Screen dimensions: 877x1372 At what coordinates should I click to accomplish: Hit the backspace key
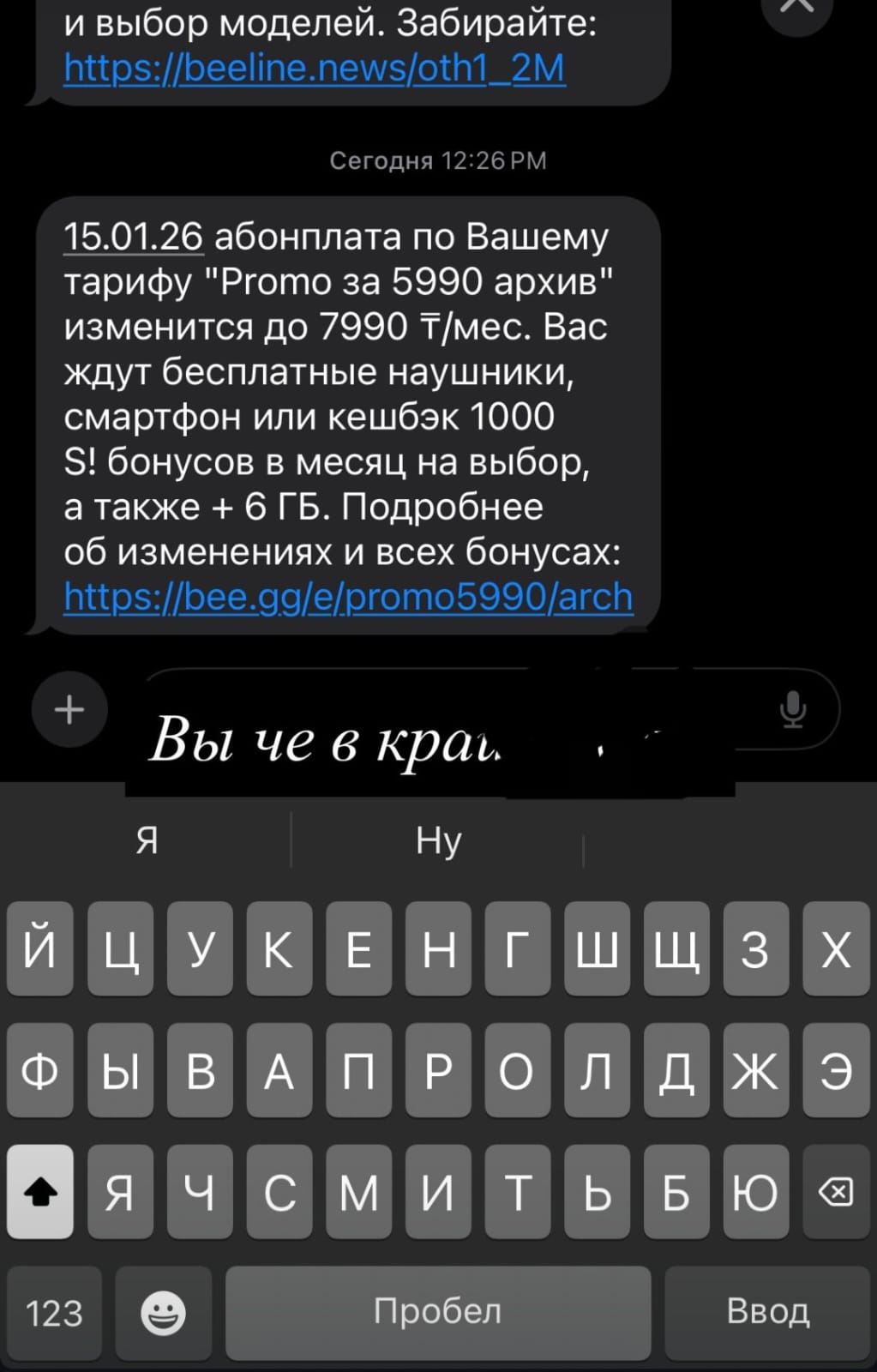pos(836,1192)
